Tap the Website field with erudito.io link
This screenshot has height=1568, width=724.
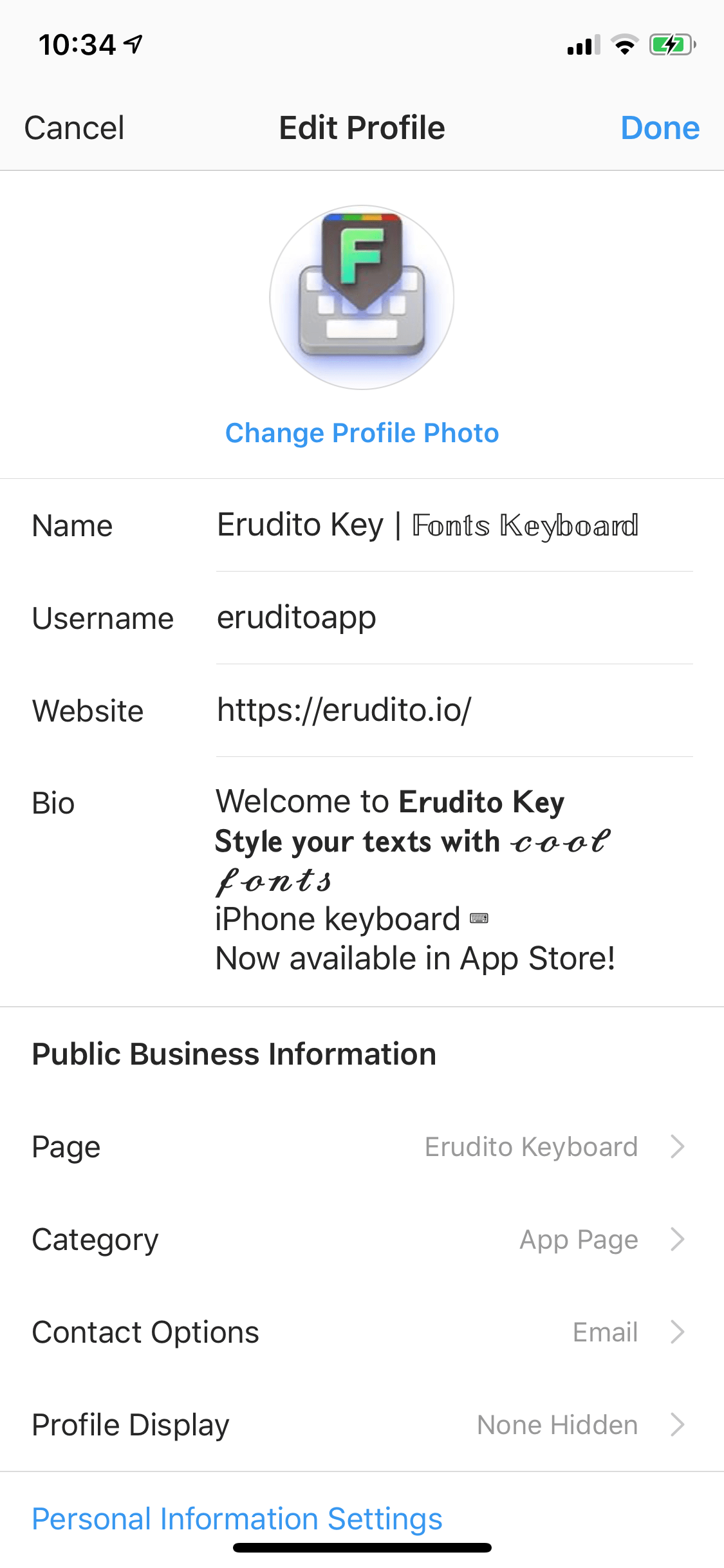click(344, 710)
